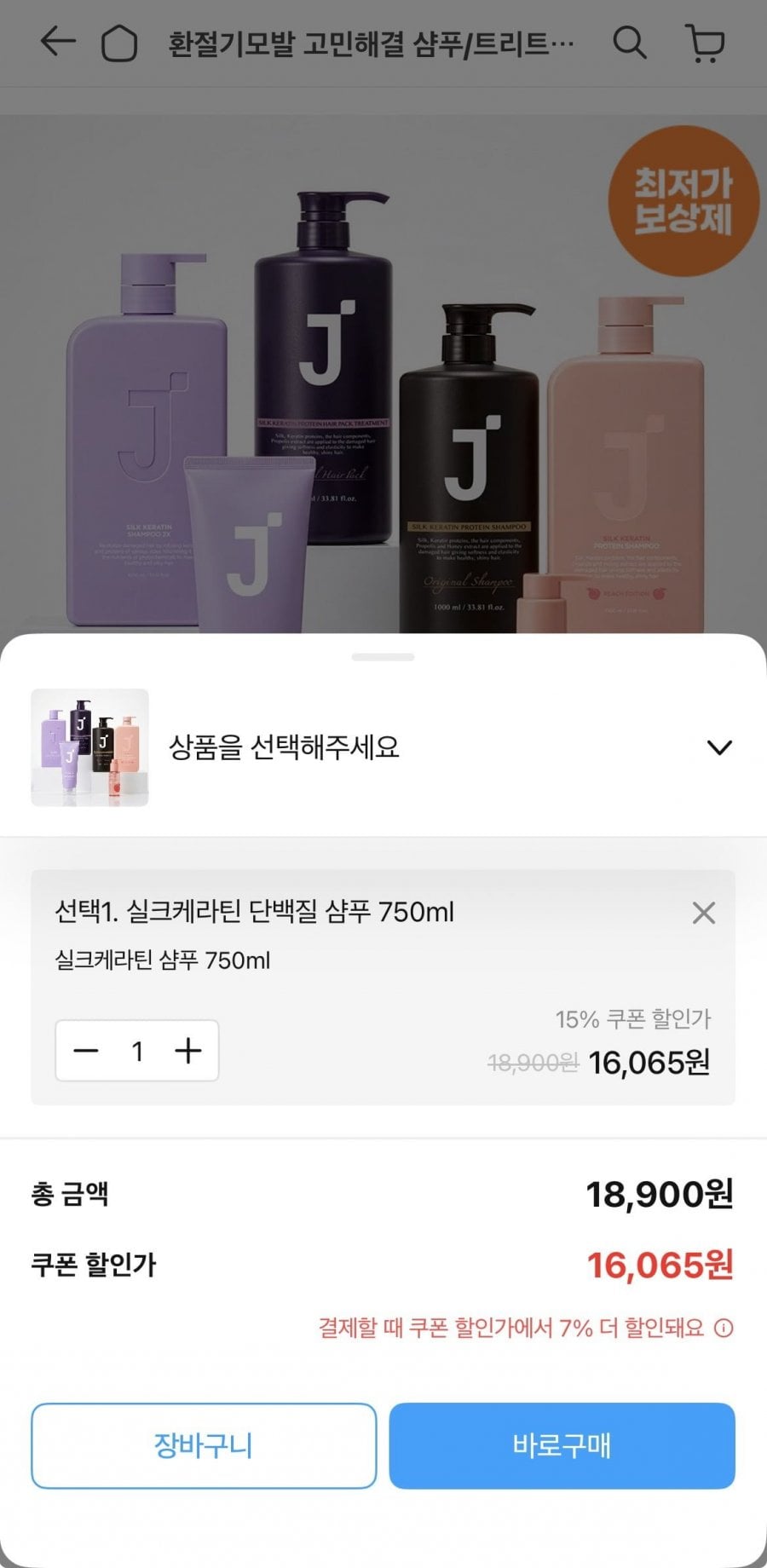Remove the 선택1 실크케라틴 샴푸 option
Image resolution: width=767 pixels, height=1568 pixels.
click(x=703, y=913)
